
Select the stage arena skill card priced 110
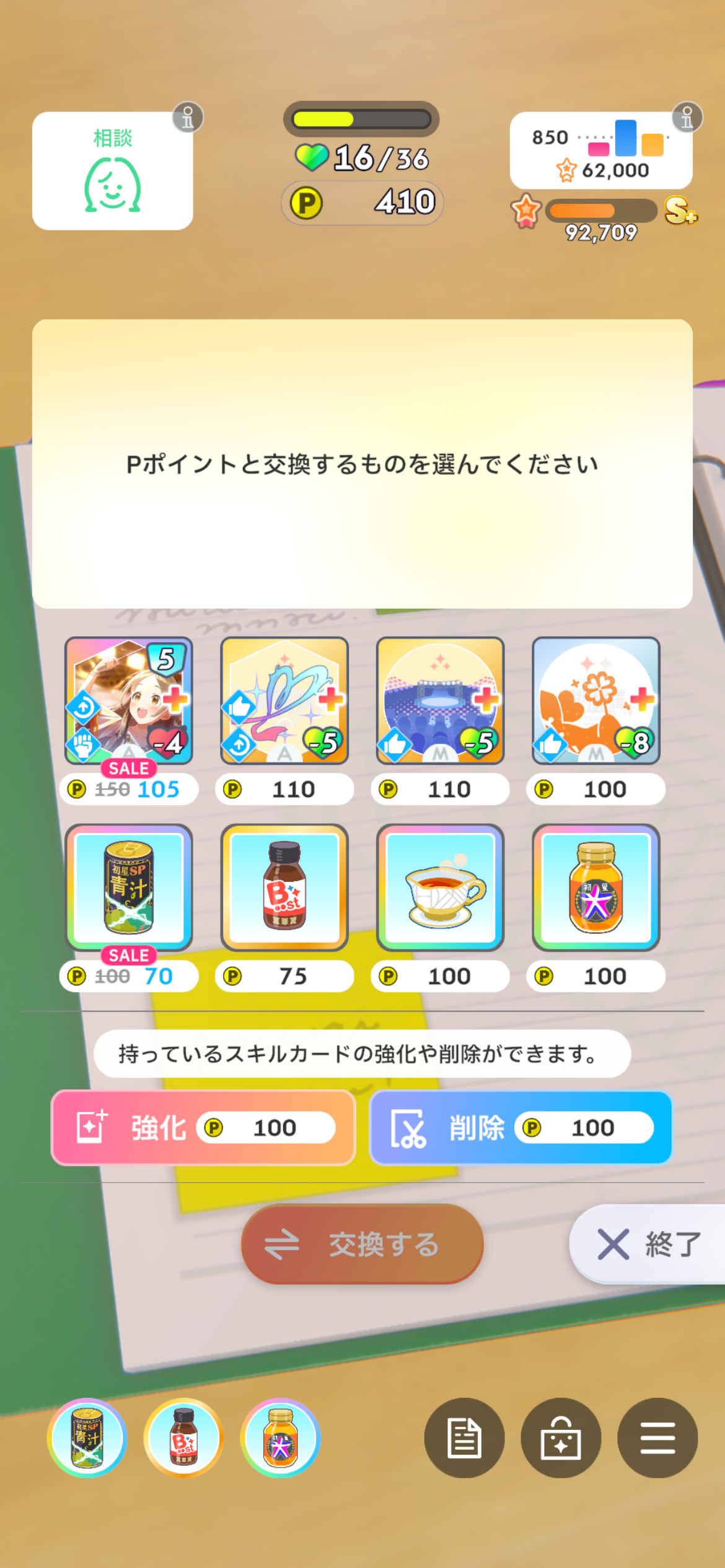click(x=440, y=701)
